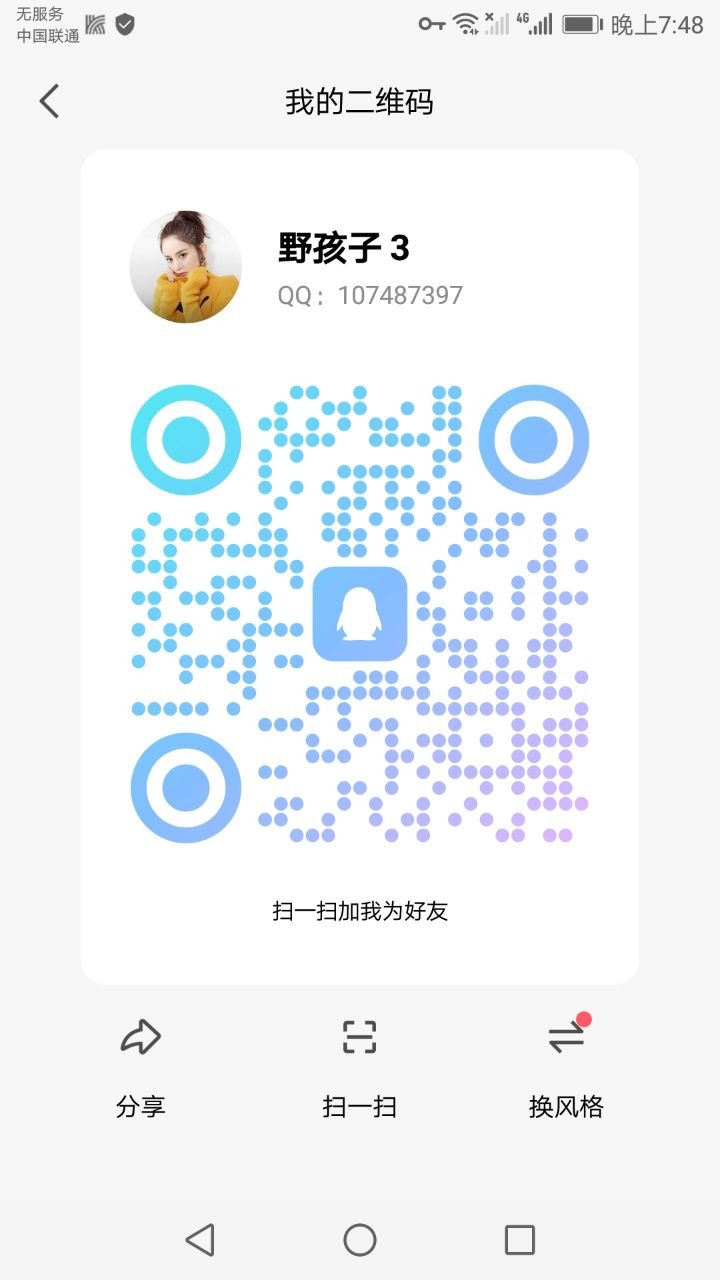This screenshot has height=1280, width=720.
Task: Change QR style with 换风格
Action: [566, 1066]
